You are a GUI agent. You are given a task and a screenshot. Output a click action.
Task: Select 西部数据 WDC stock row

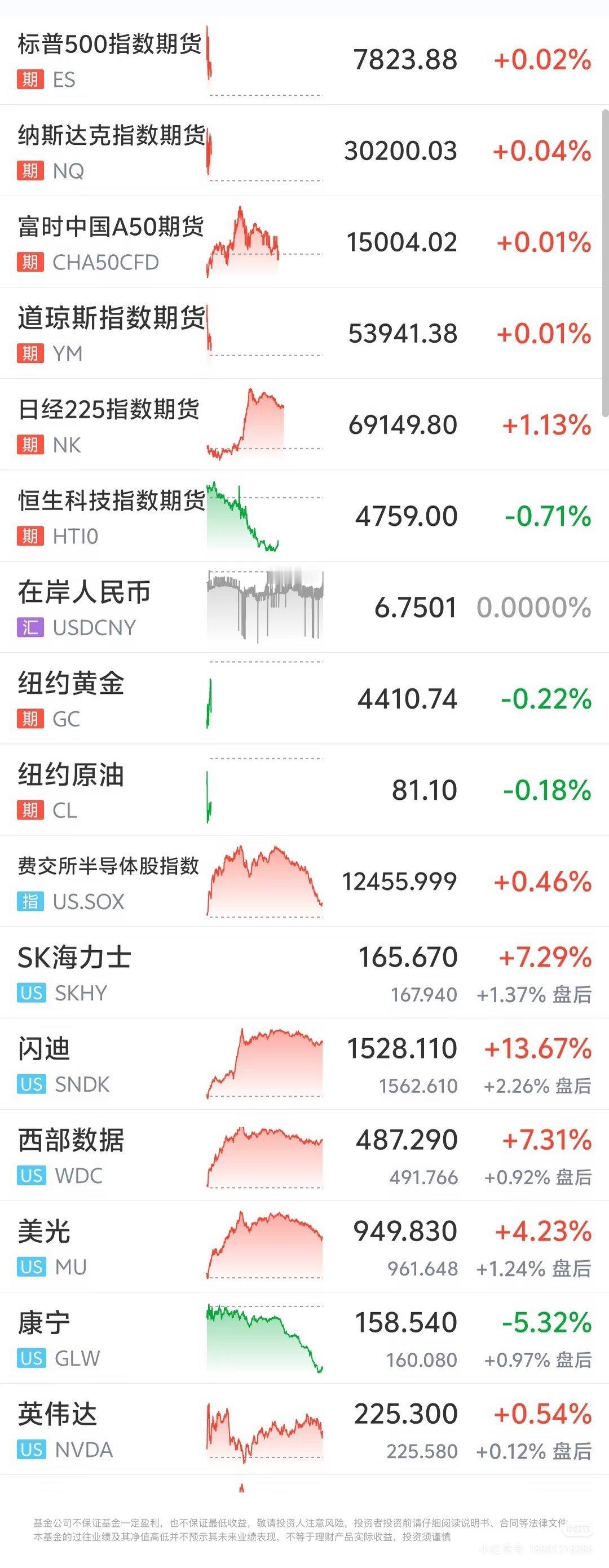[x=304, y=1155]
